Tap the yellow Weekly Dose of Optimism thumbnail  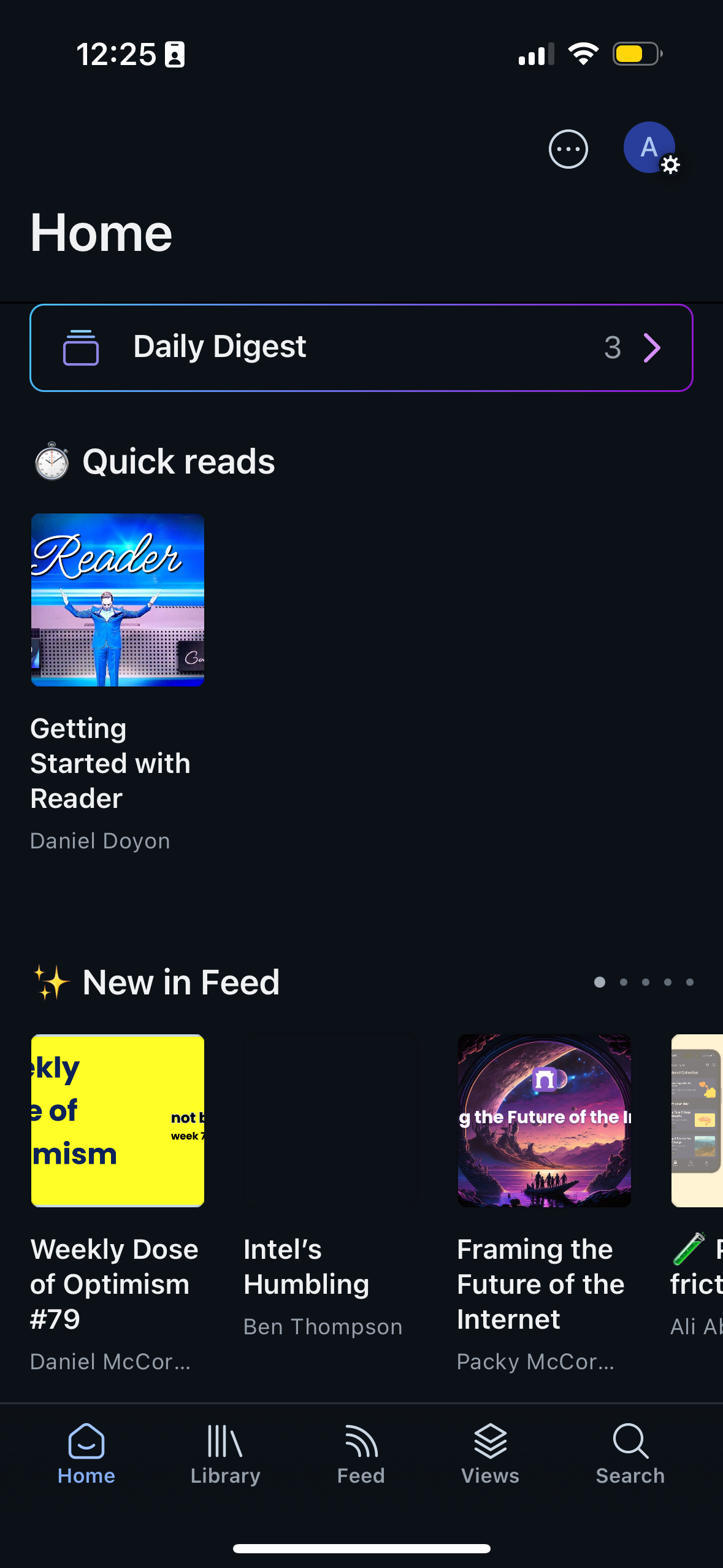(x=118, y=1120)
